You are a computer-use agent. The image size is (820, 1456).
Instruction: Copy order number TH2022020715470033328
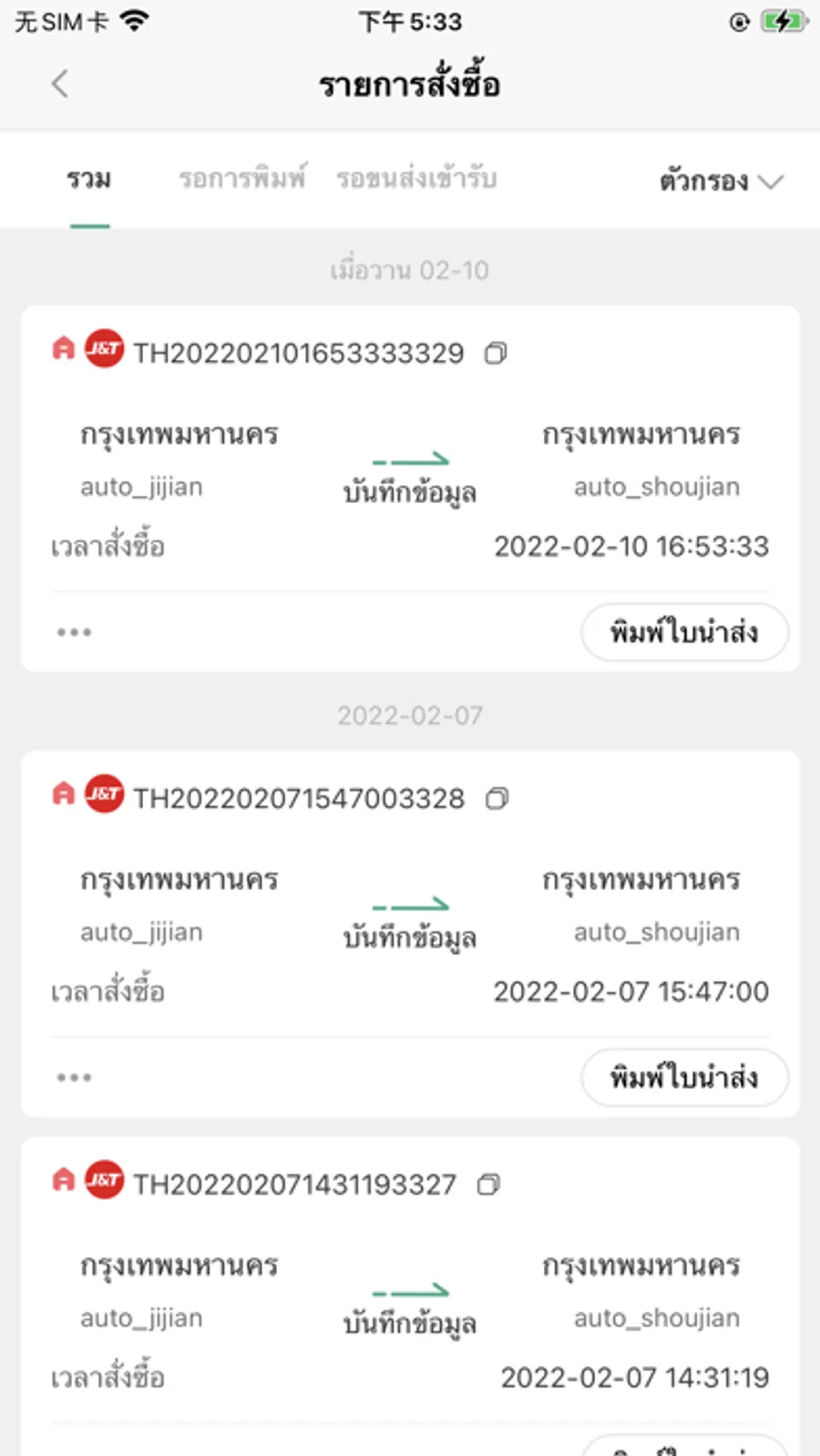497,798
